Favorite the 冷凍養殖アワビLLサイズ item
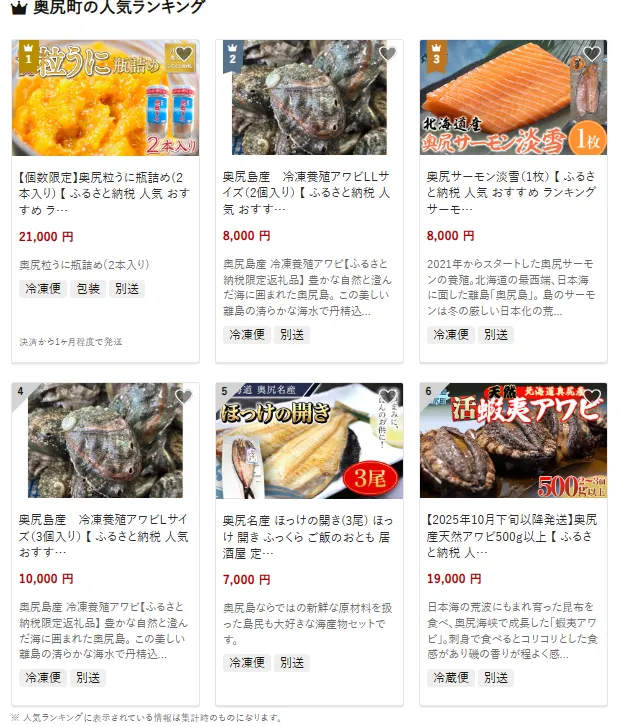627x727 pixels. coord(388,55)
